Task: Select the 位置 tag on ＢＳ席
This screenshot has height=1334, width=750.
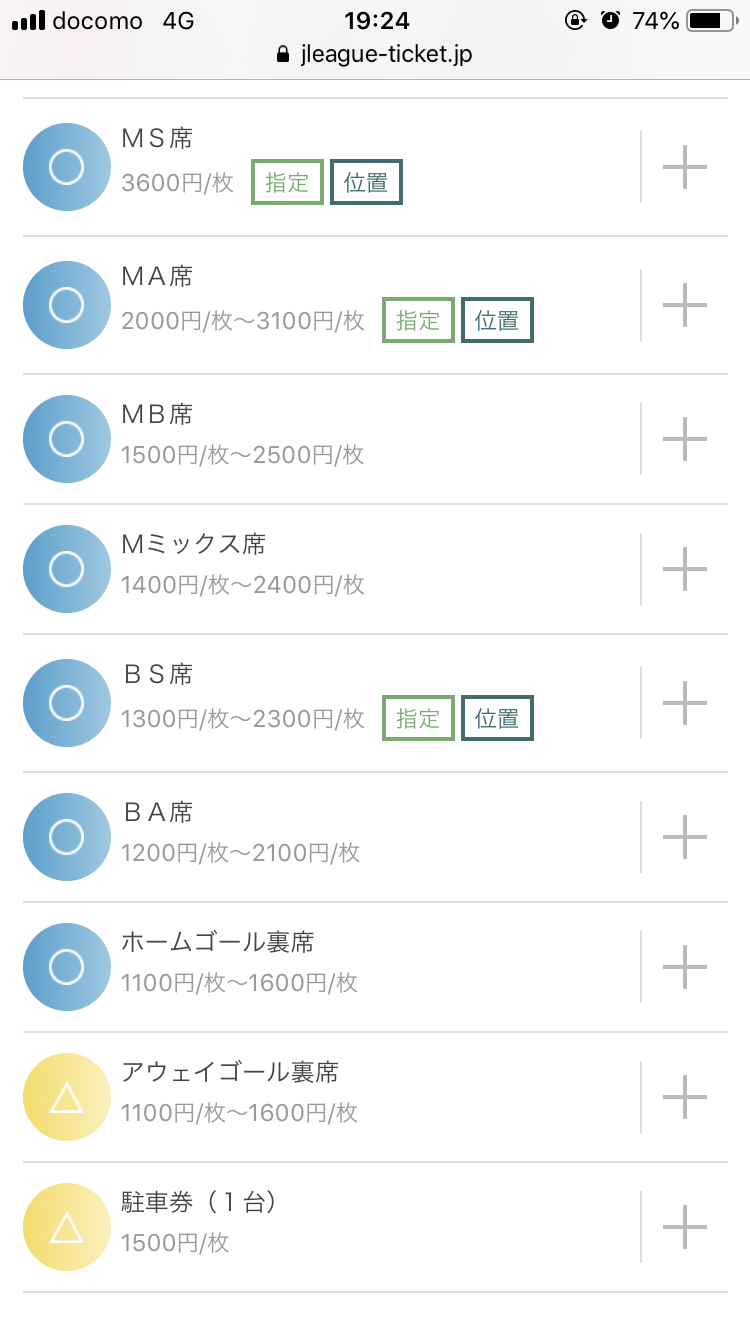Action: (497, 718)
